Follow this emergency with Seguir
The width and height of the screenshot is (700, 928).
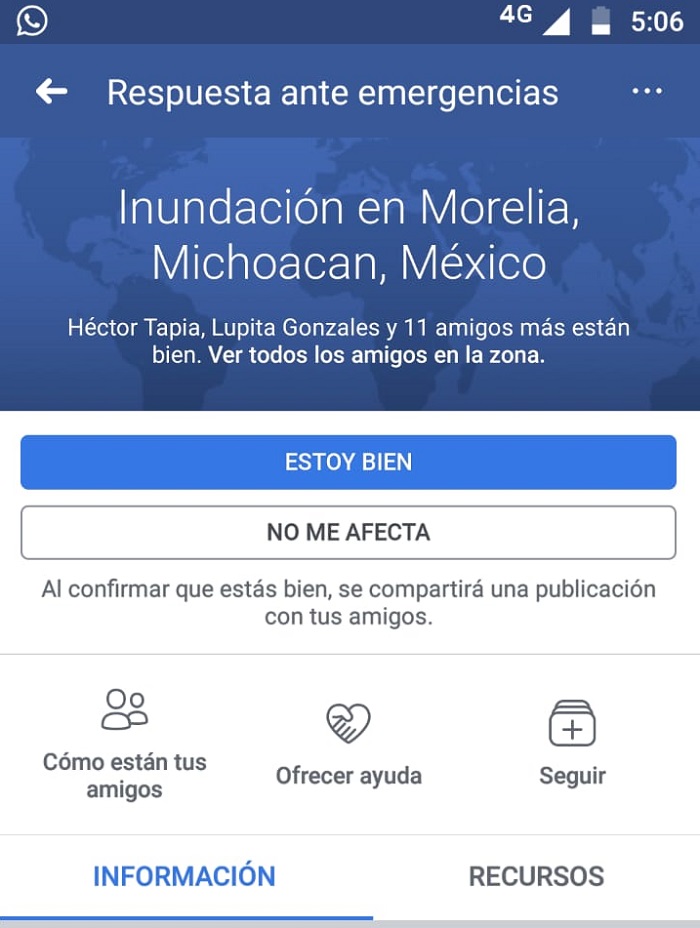point(572,743)
